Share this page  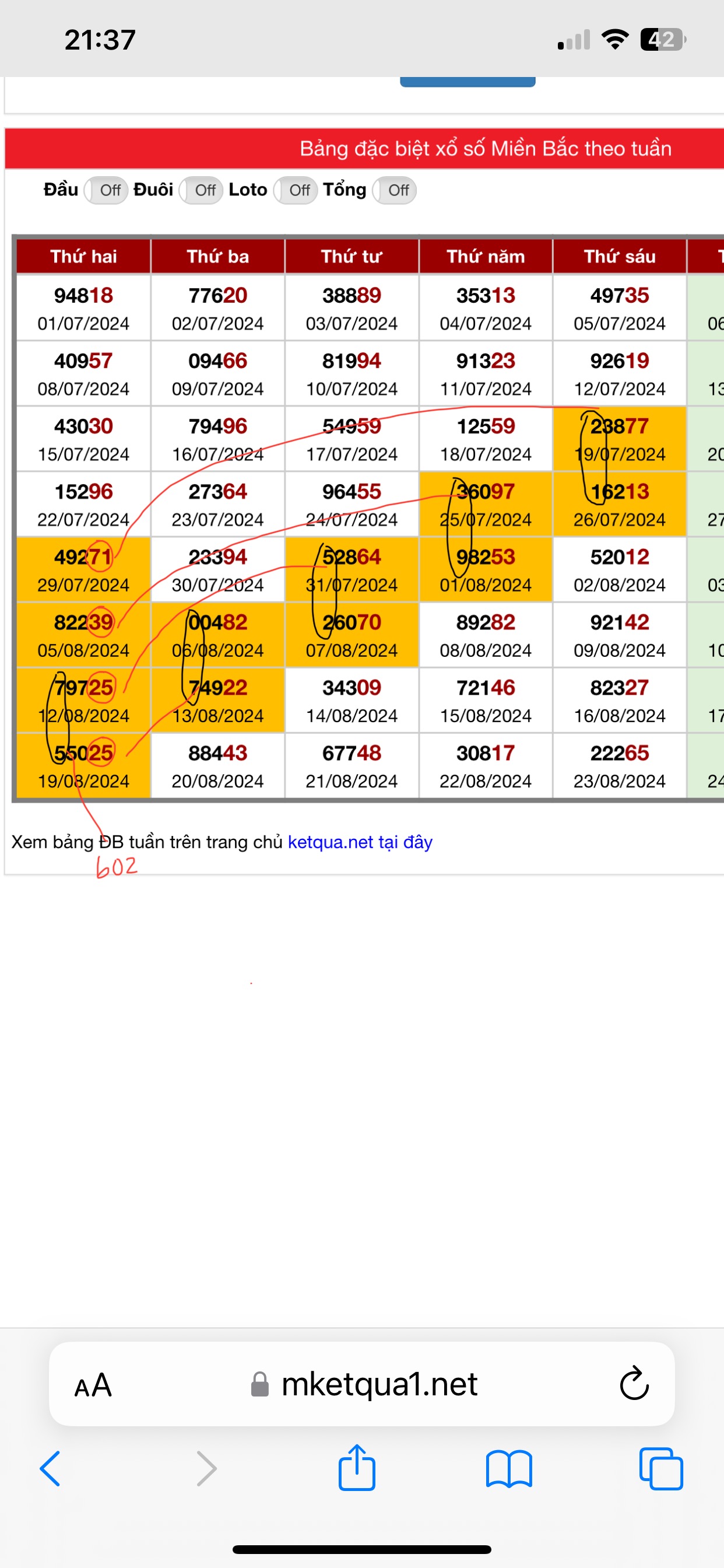click(x=357, y=1468)
